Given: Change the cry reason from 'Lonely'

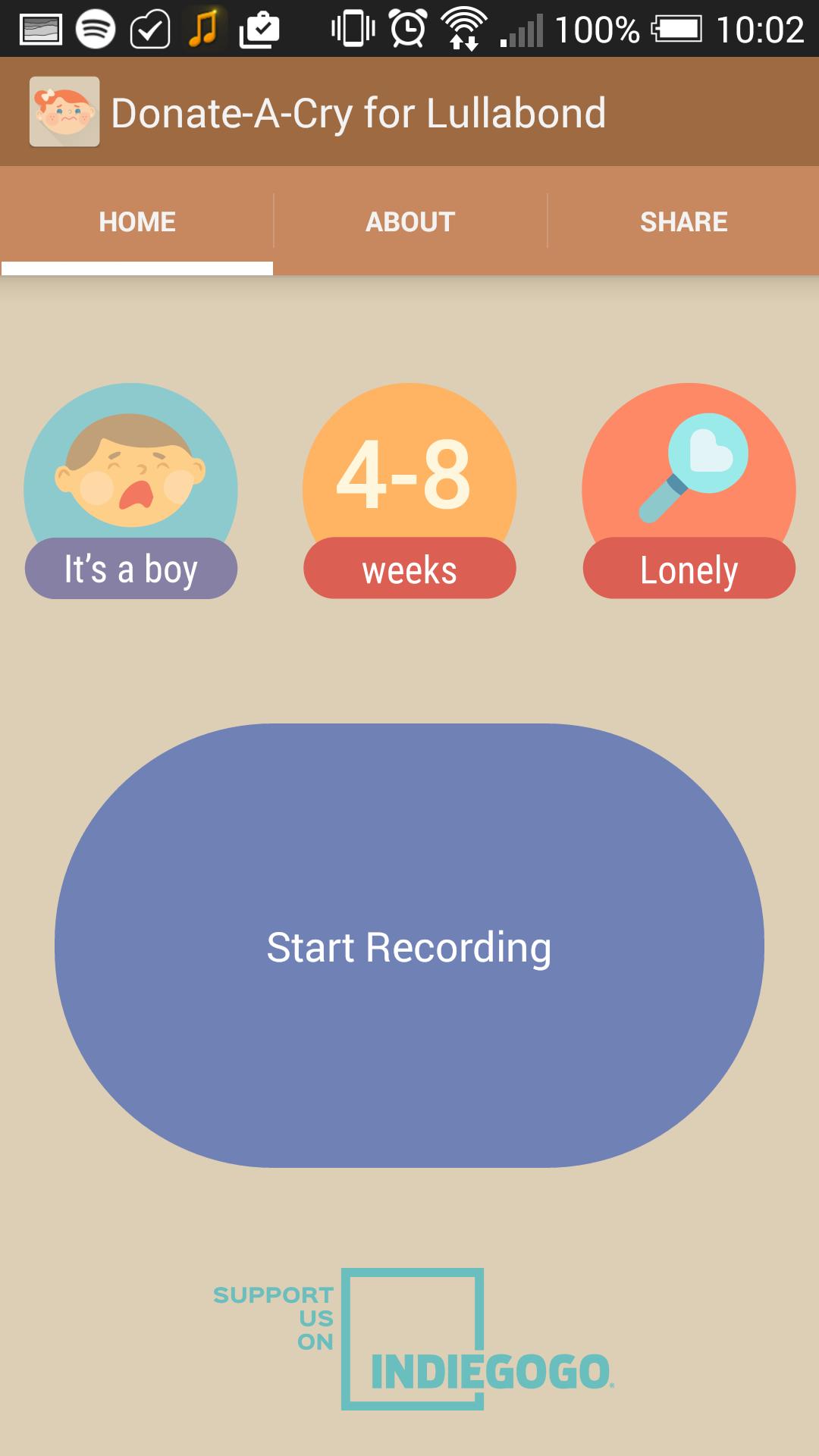Looking at the screenshot, I should pyautogui.click(x=689, y=567).
